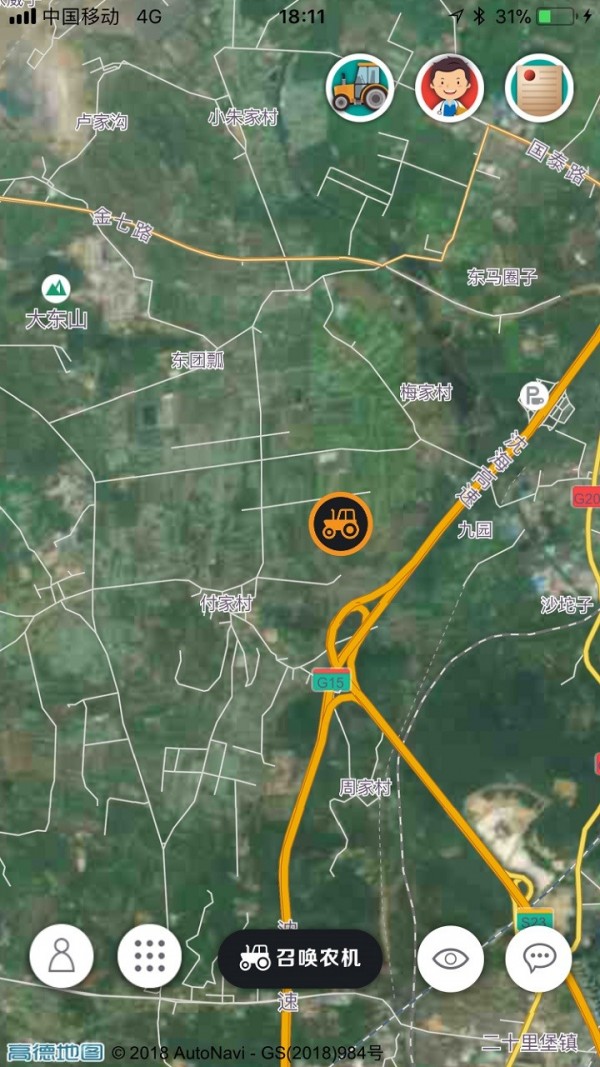Image resolution: width=600 pixels, height=1067 pixels.
Task: Open the notepad orders icon
Action: pos(539,88)
